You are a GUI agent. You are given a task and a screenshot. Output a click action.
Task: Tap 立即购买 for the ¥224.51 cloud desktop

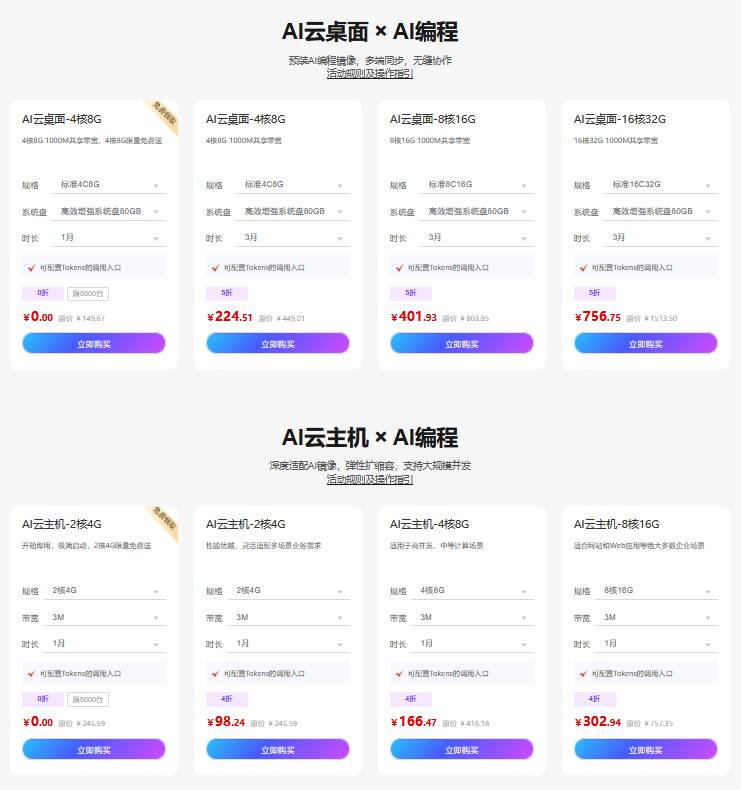click(x=278, y=343)
